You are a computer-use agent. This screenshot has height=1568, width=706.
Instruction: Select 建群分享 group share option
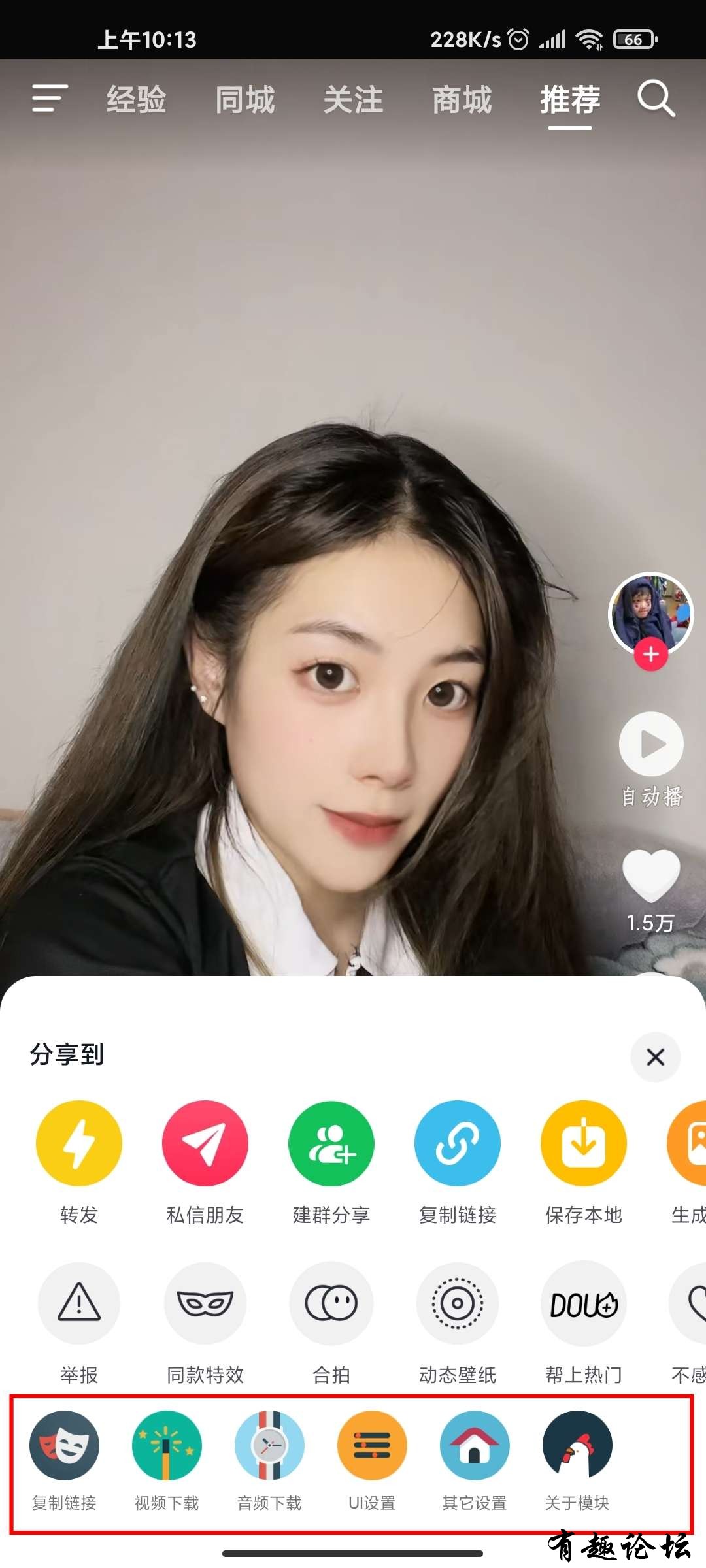(x=331, y=1143)
